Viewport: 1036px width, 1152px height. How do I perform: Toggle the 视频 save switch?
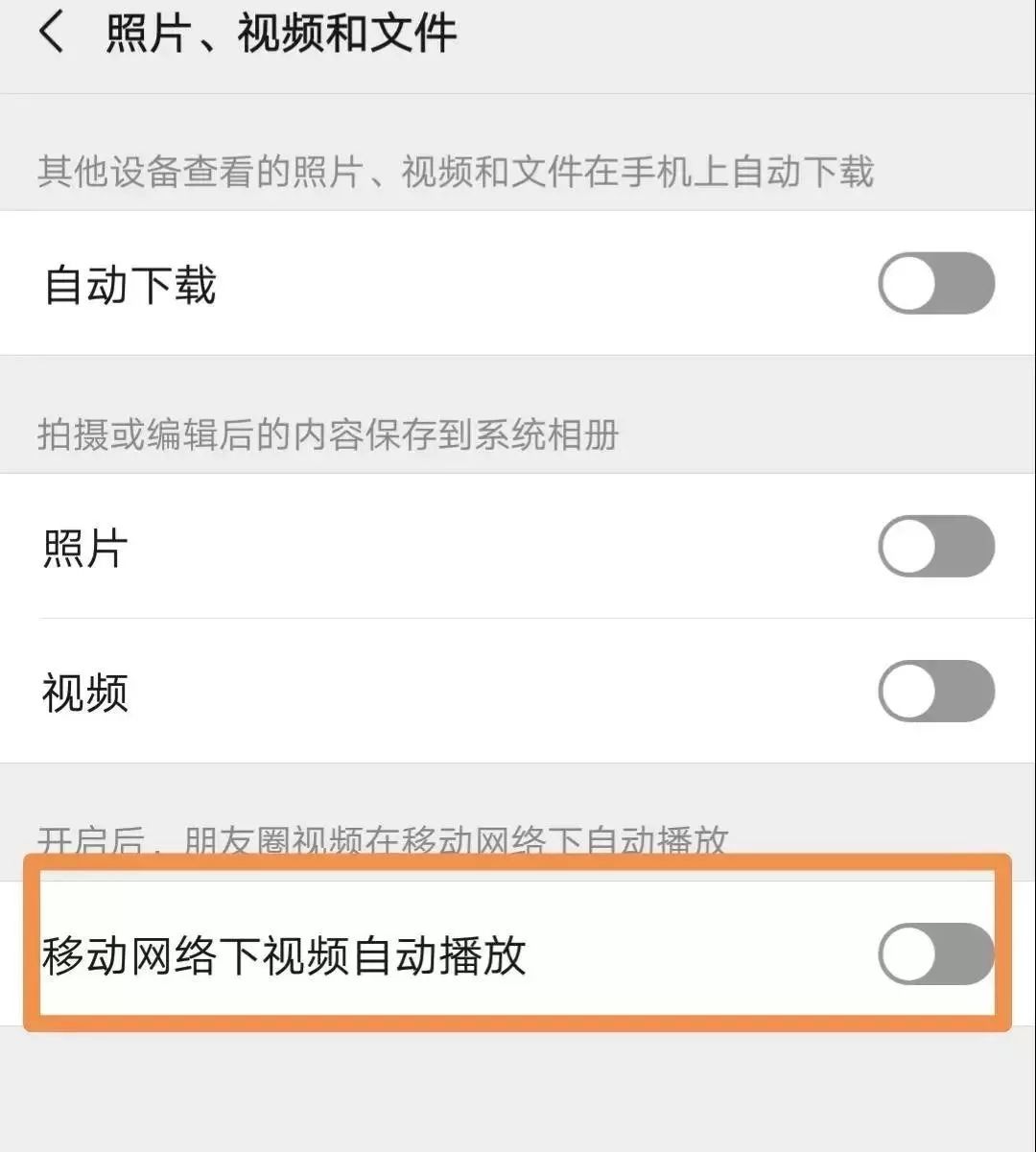point(935,691)
